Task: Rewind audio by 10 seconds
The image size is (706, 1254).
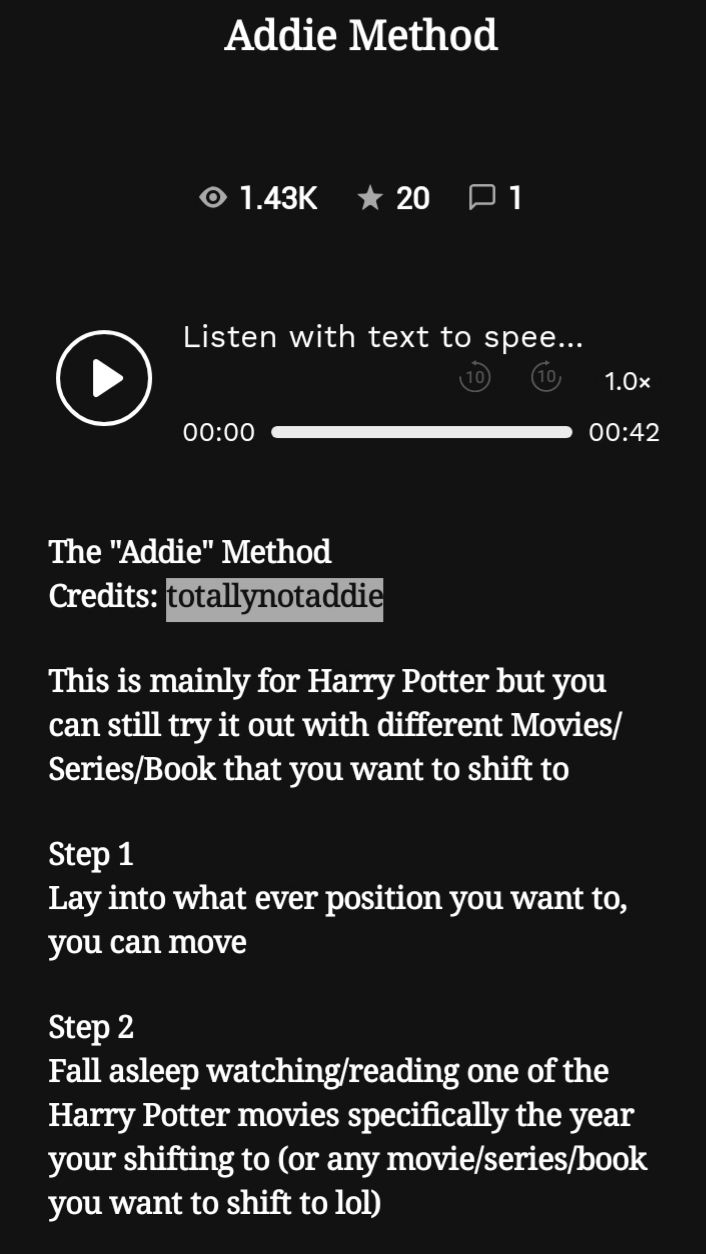Action: coord(475,378)
